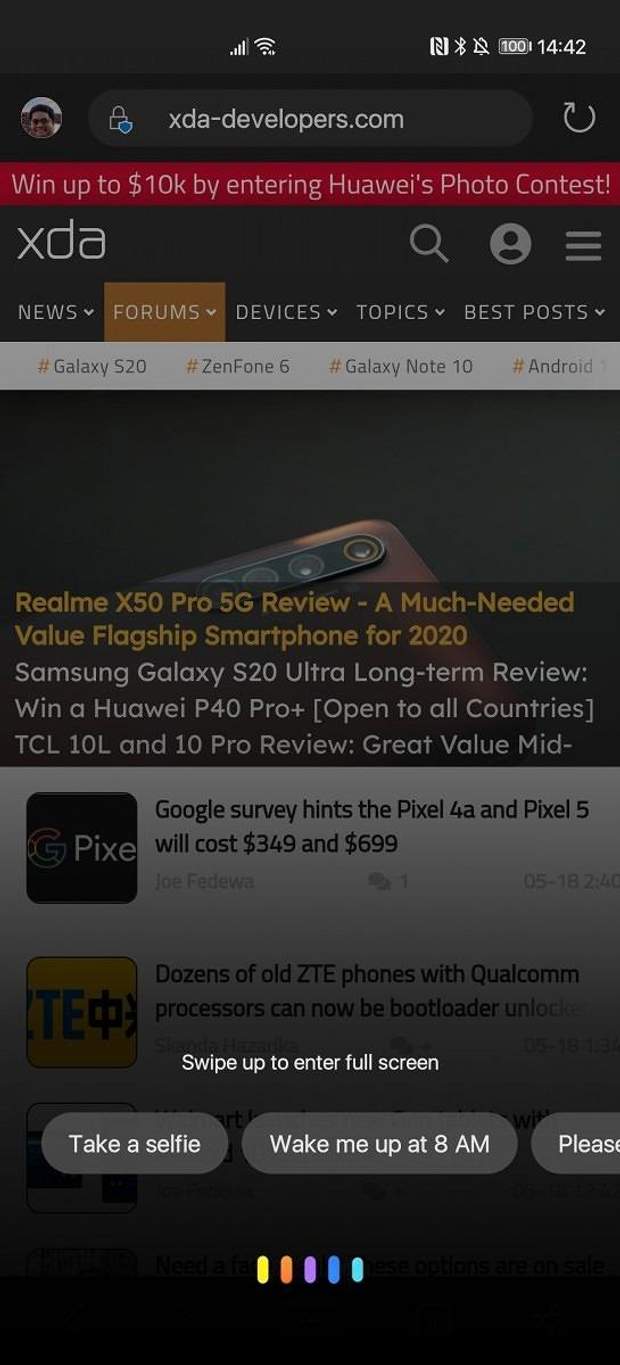Open the browser profile avatar

coord(41,118)
